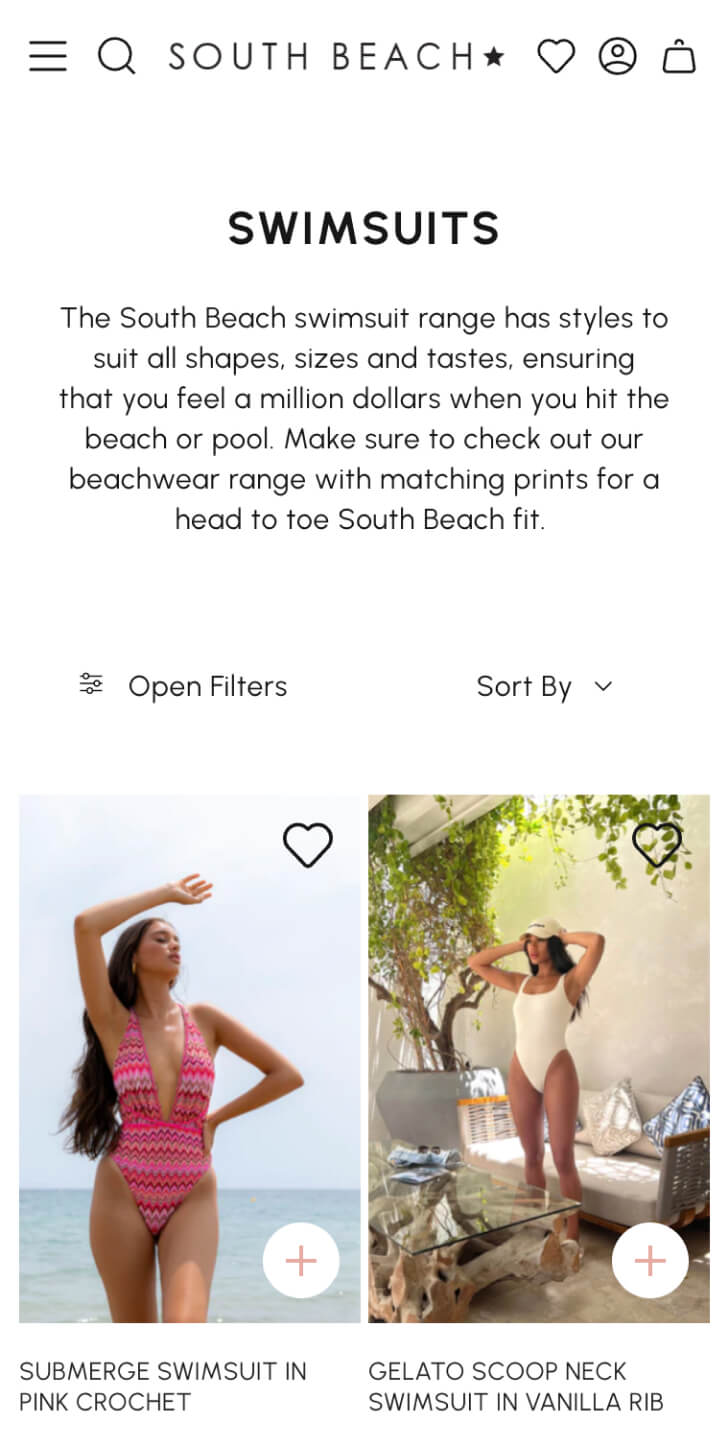Open the shopping bag
The height and width of the screenshot is (1440, 724).
click(x=679, y=56)
